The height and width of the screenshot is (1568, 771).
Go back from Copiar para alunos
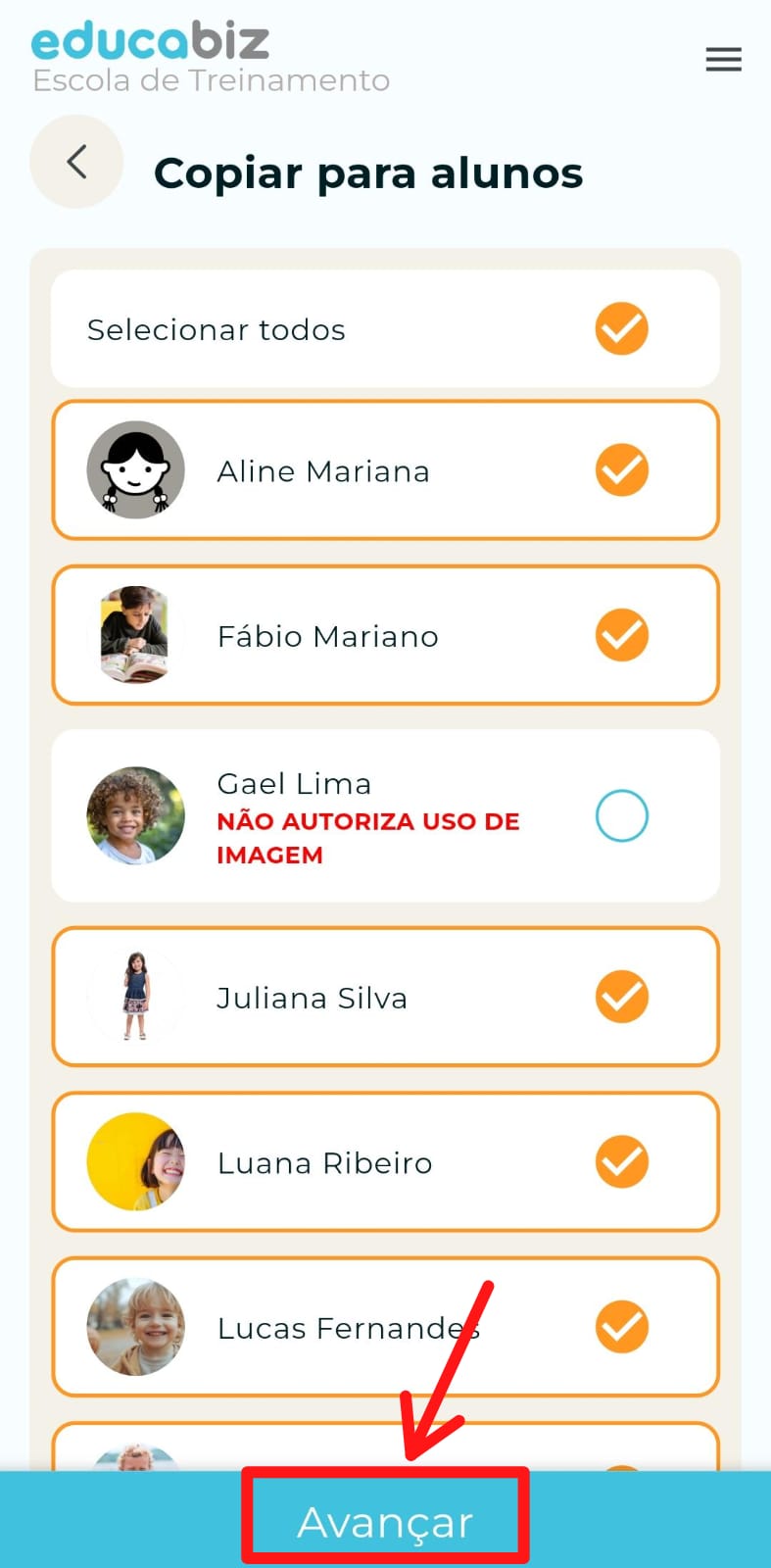click(x=76, y=162)
